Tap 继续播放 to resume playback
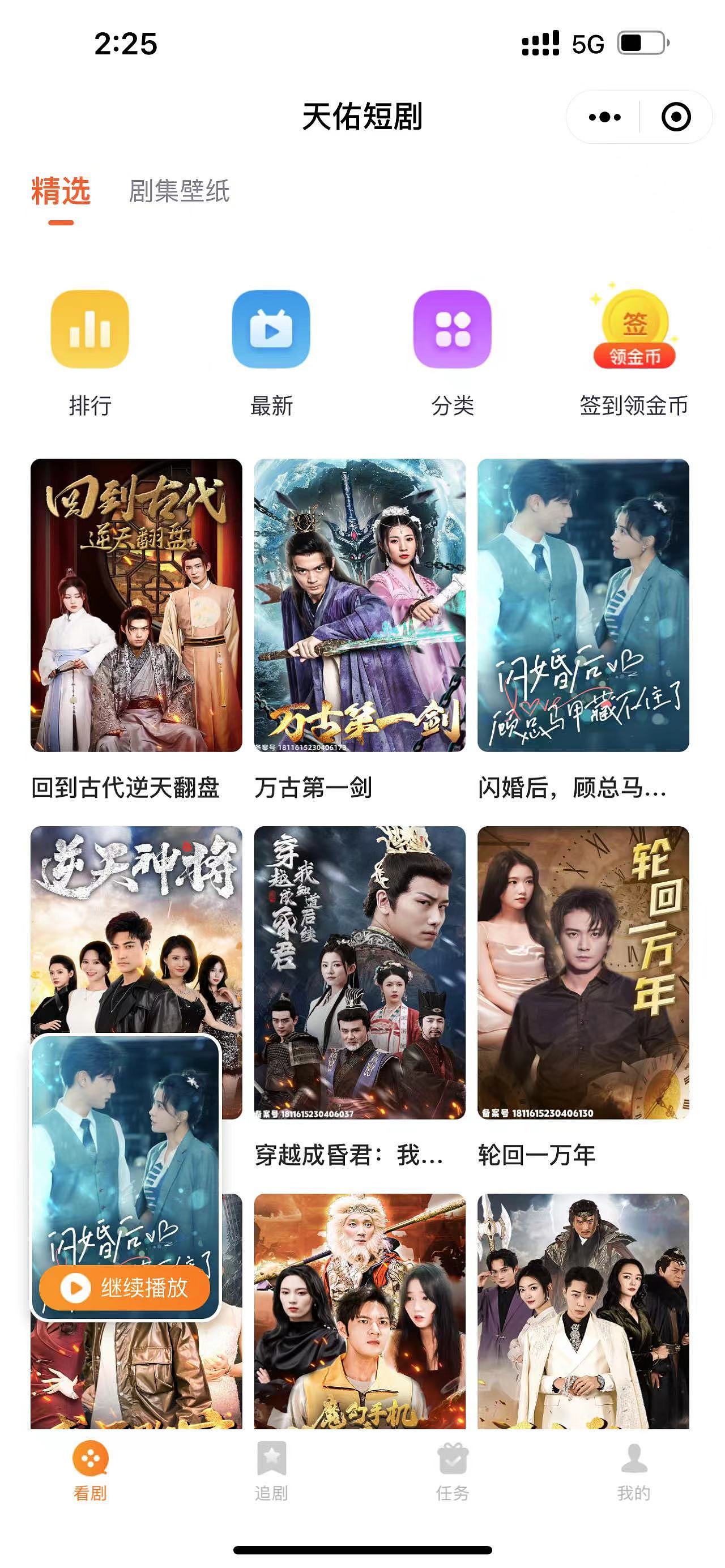The width and height of the screenshot is (725, 1568). pyautogui.click(x=127, y=1287)
